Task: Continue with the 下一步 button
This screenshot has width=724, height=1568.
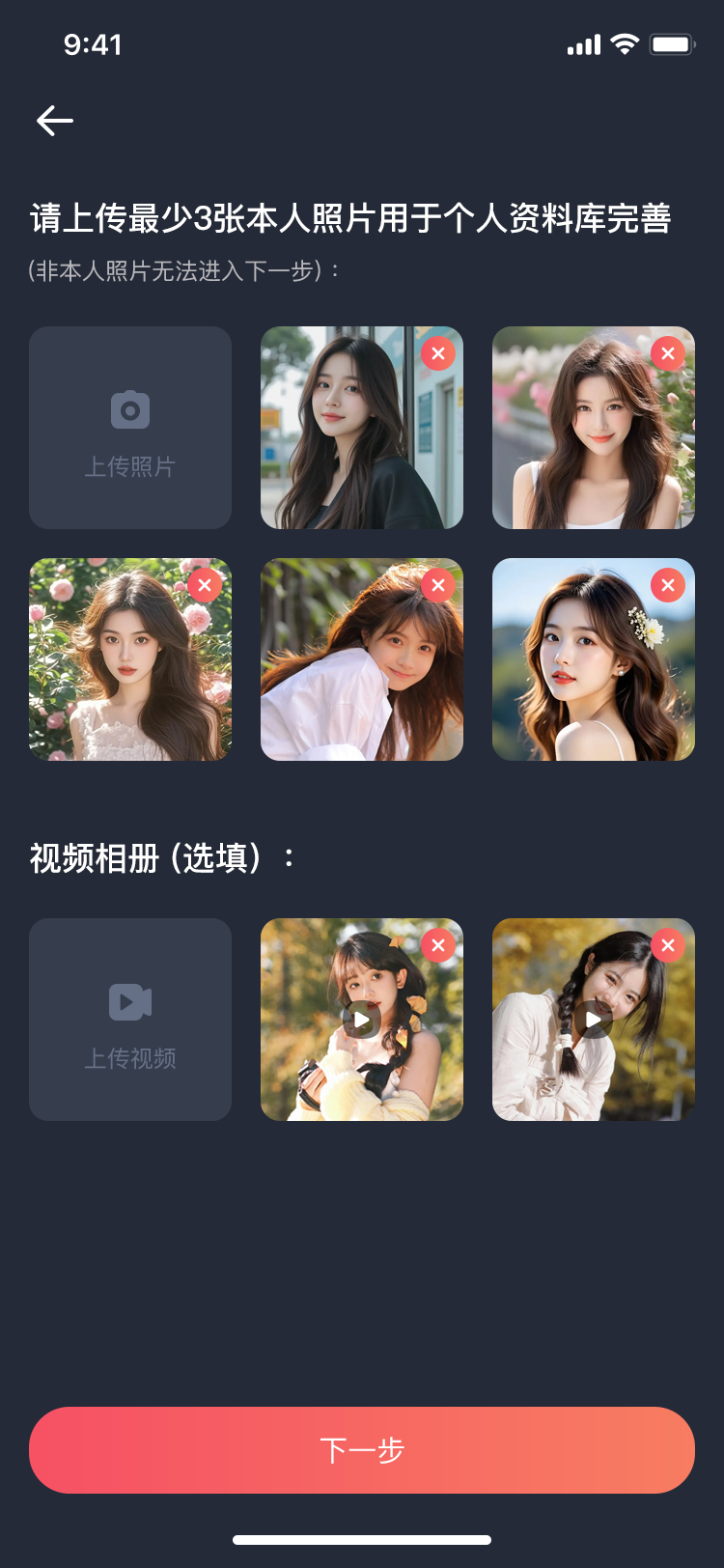Action: pos(362,1450)
